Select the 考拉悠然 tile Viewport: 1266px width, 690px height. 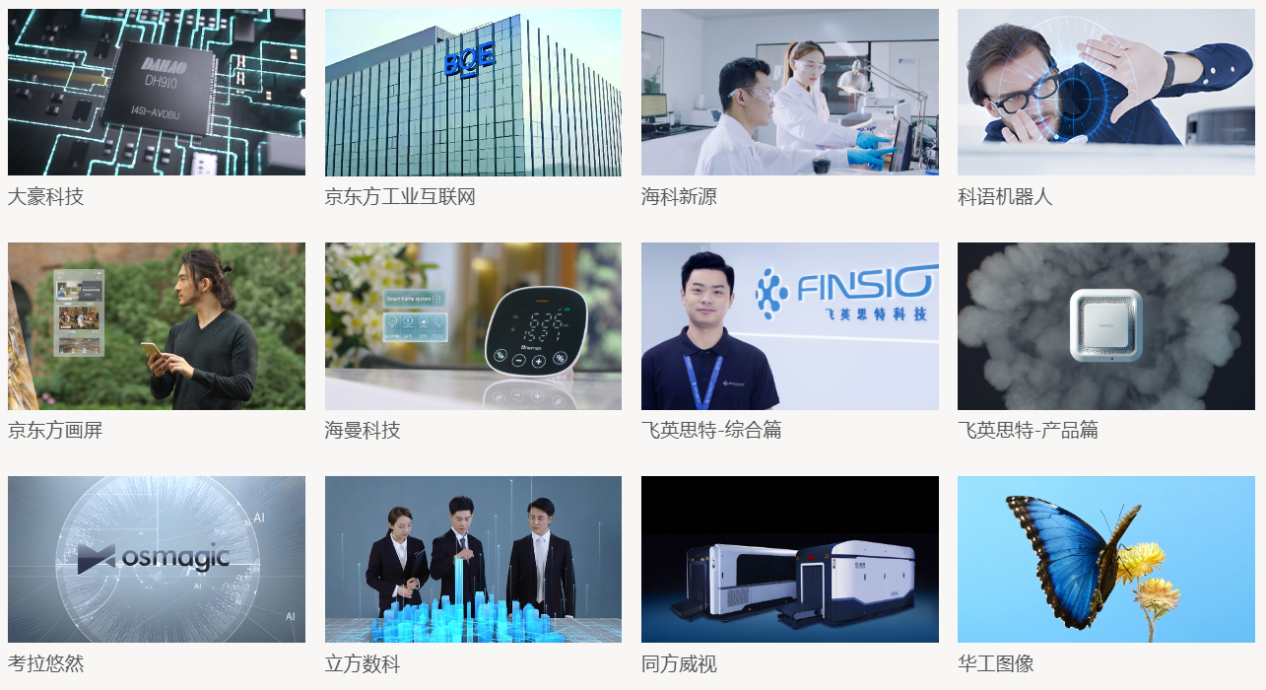(x=156, y=559)
